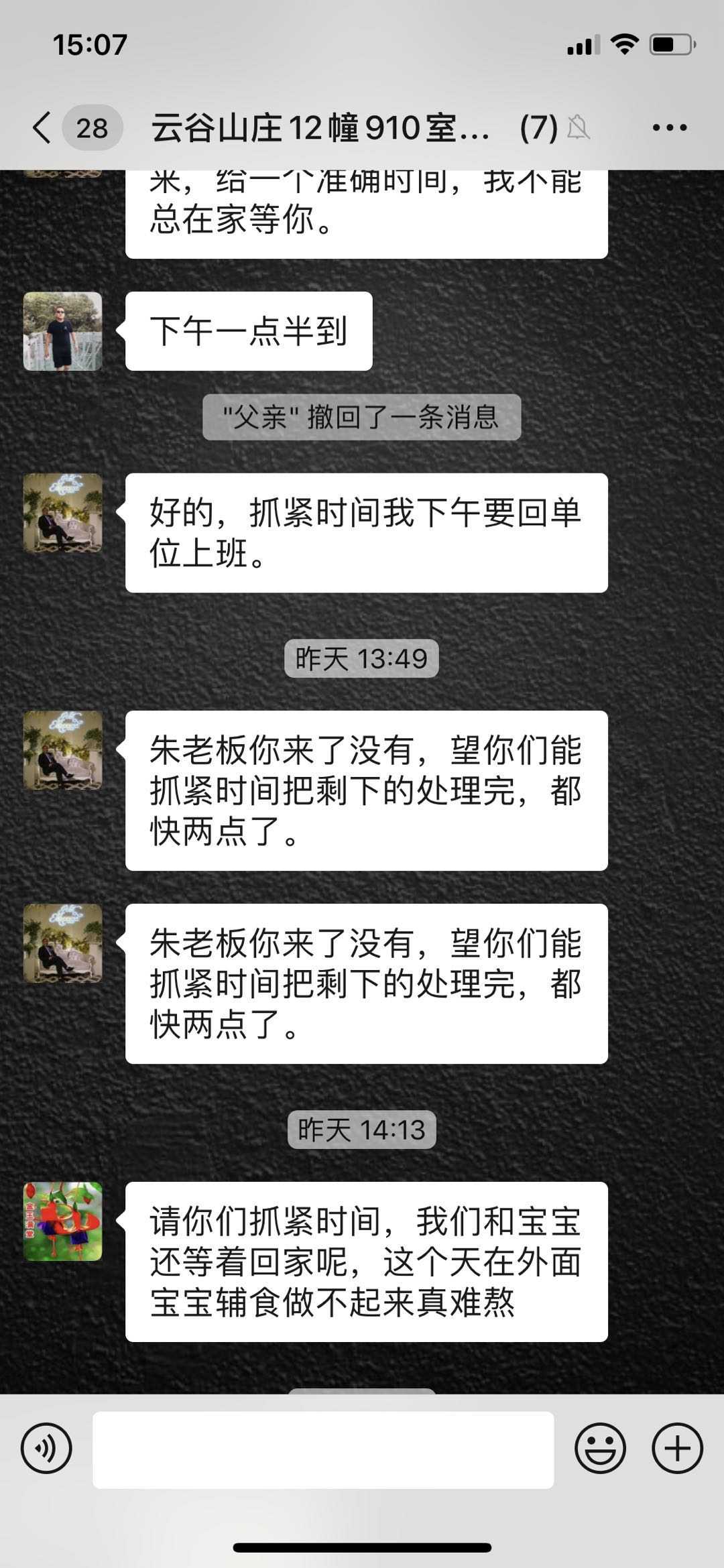Switch to voice message input
This screenshot has height=1568, width=724.
[x=46, y=1448]
